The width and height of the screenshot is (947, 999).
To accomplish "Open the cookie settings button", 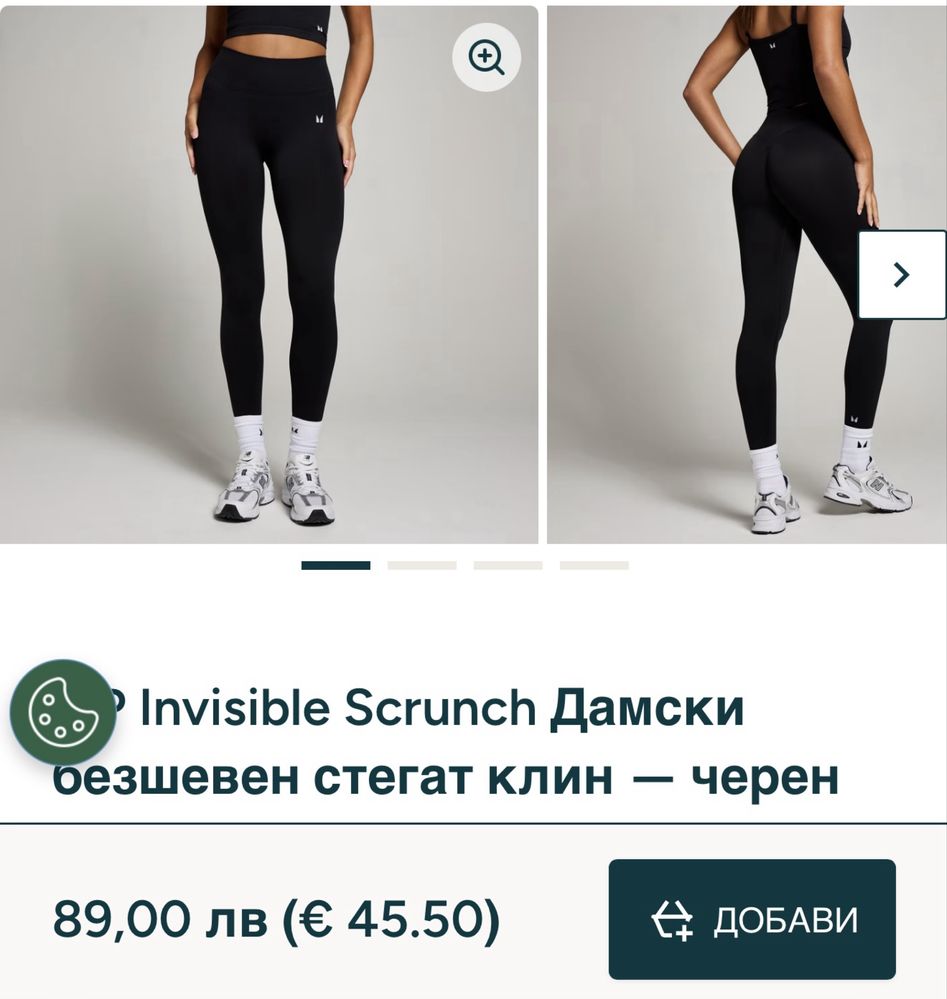I will 62,712.
